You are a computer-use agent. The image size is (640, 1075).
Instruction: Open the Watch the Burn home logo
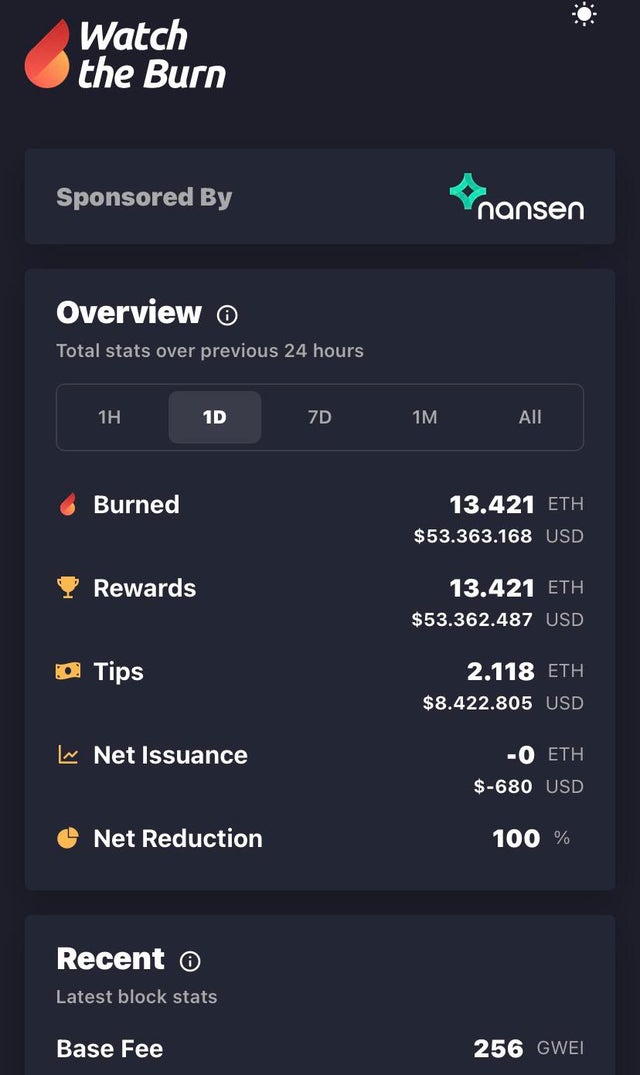tap(126, 54)
